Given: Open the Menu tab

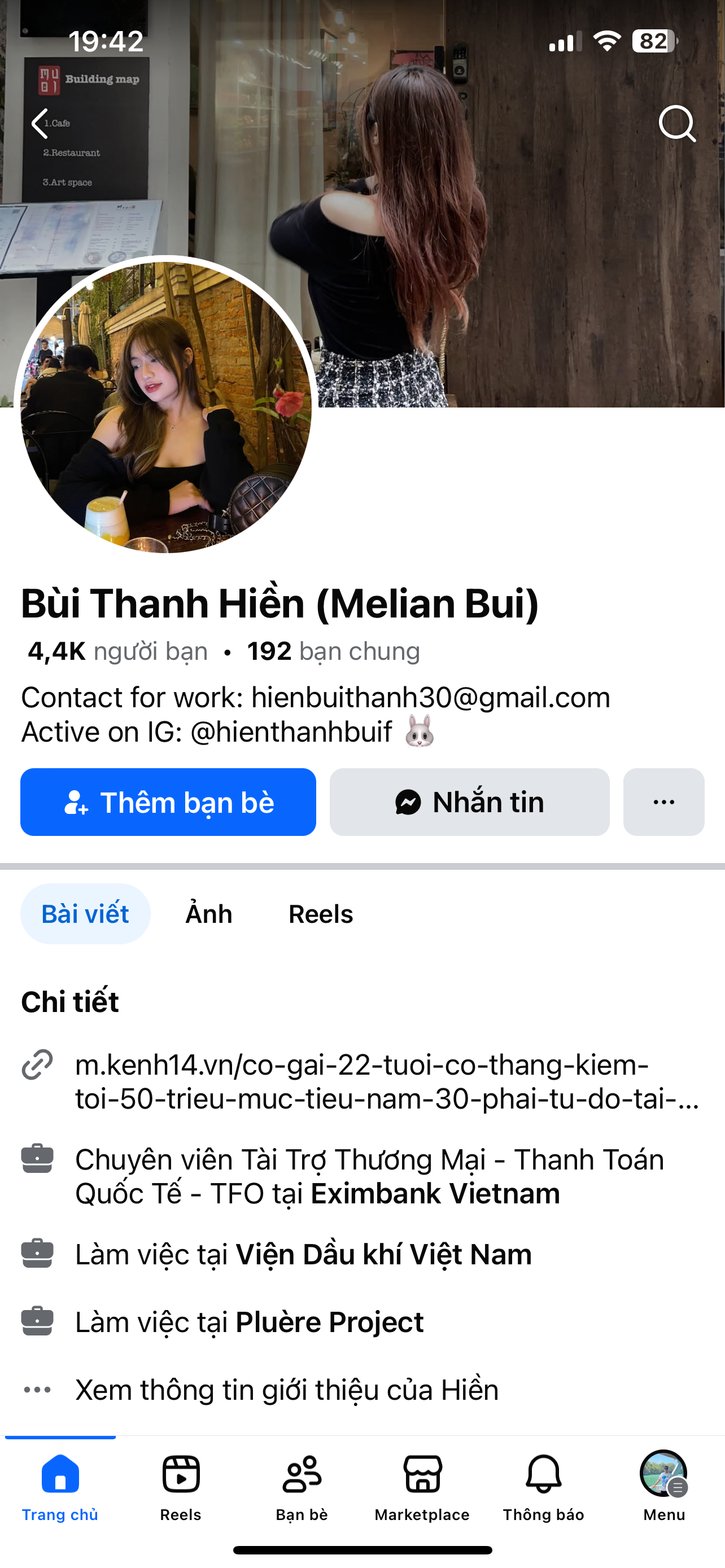Looking at the screenshot, I should click(663, 1486).
